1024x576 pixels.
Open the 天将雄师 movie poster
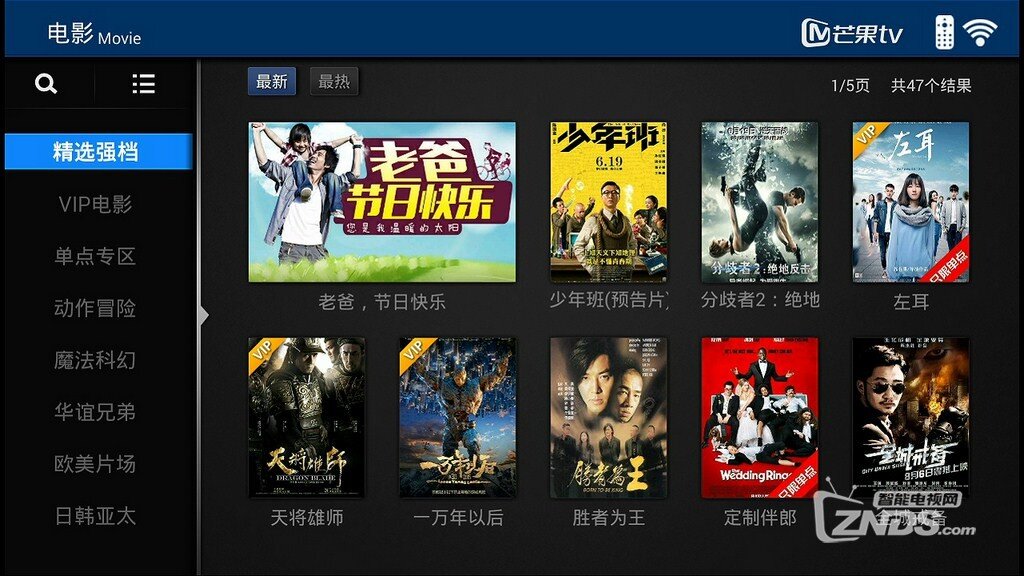click(x=307, y=417)
